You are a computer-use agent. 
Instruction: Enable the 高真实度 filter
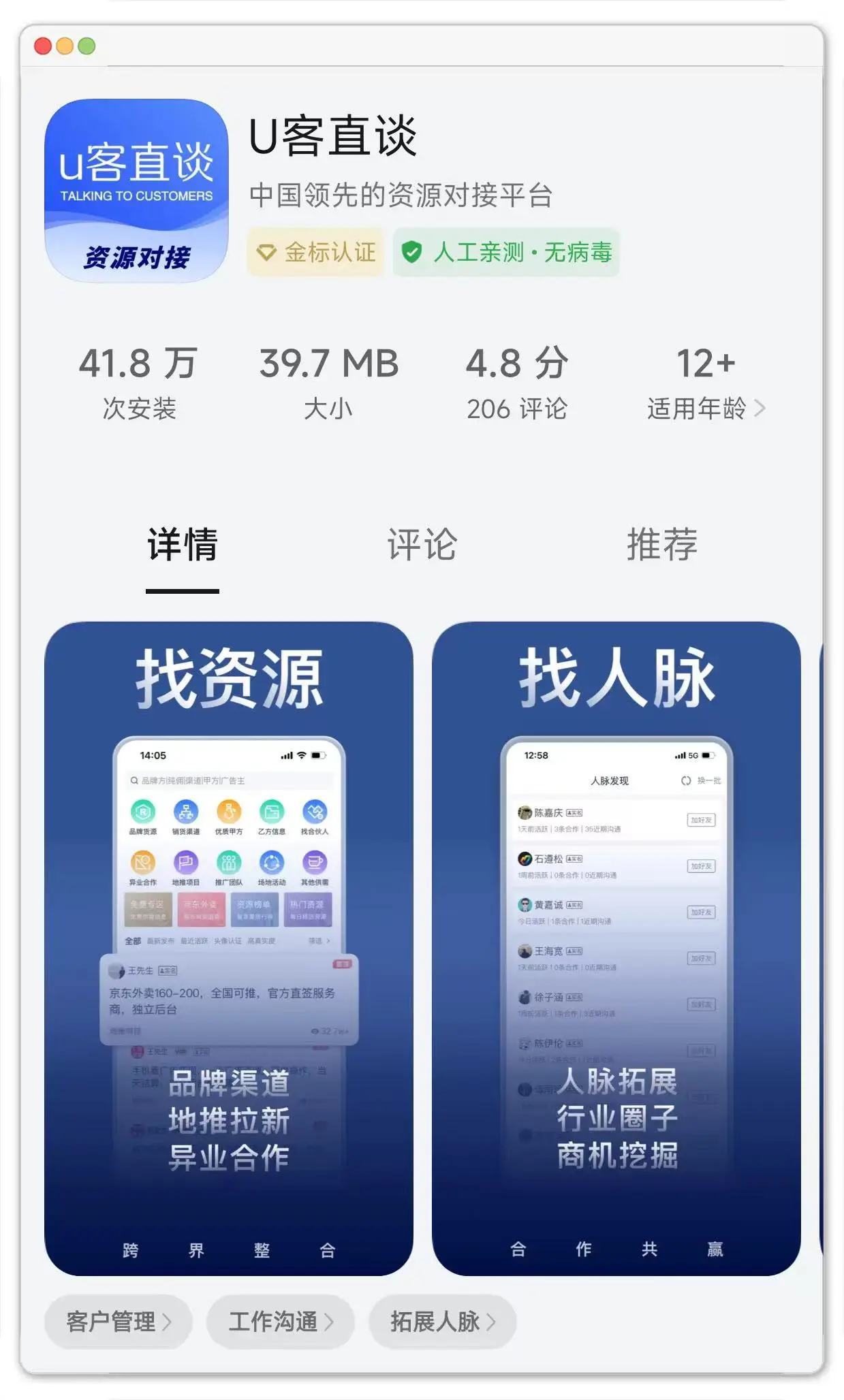point(262,940)
